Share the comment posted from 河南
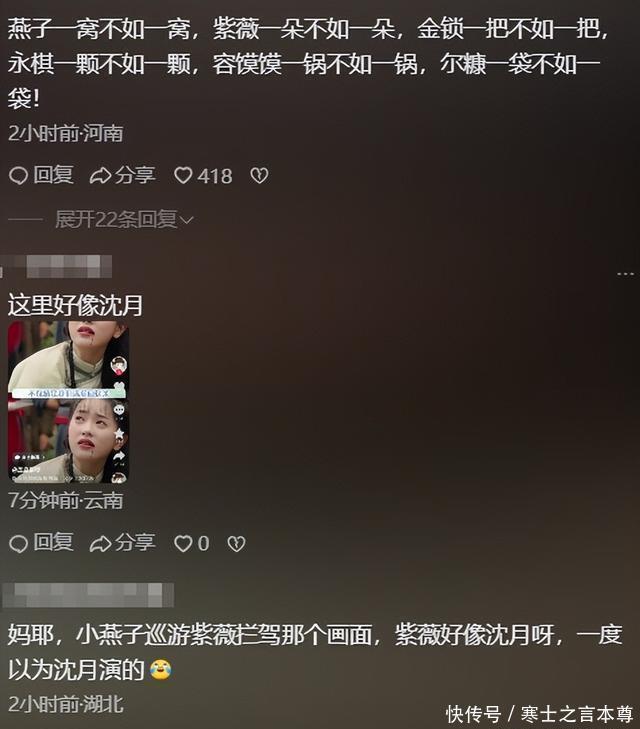640x729 pixels. [123, 176]
